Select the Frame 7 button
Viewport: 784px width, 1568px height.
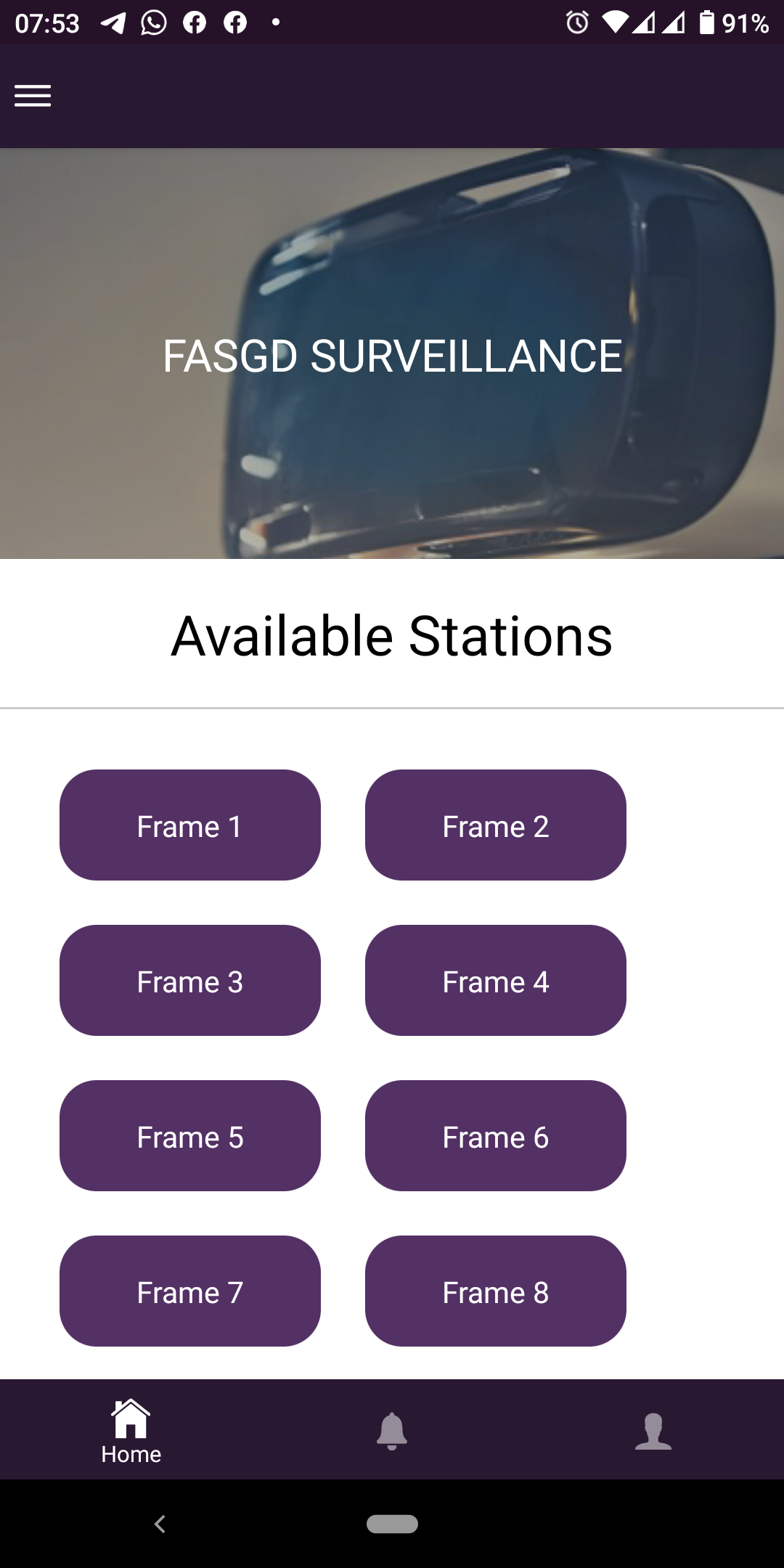[189, 1291]
